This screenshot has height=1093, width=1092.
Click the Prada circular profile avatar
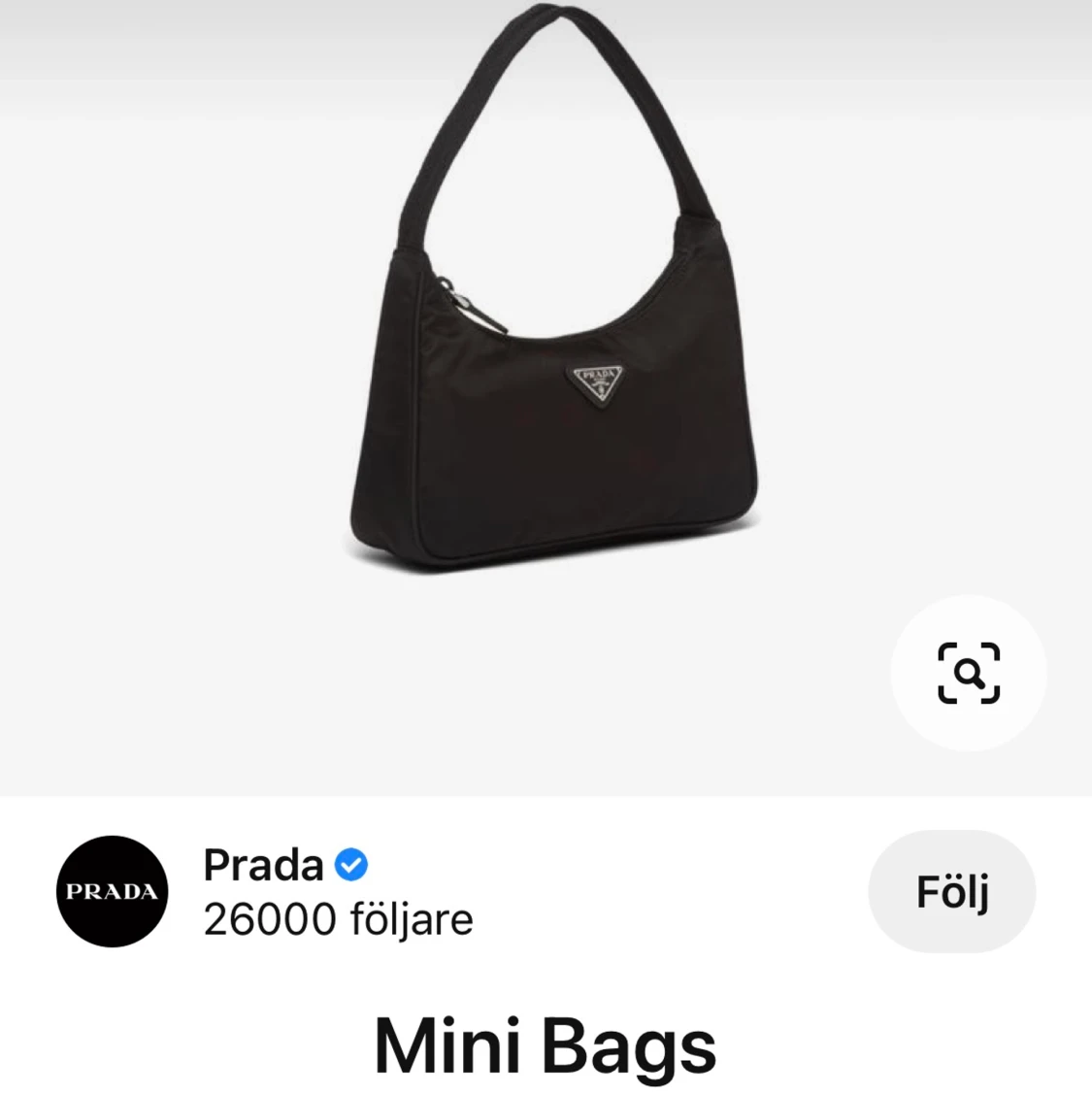(111, 891)
